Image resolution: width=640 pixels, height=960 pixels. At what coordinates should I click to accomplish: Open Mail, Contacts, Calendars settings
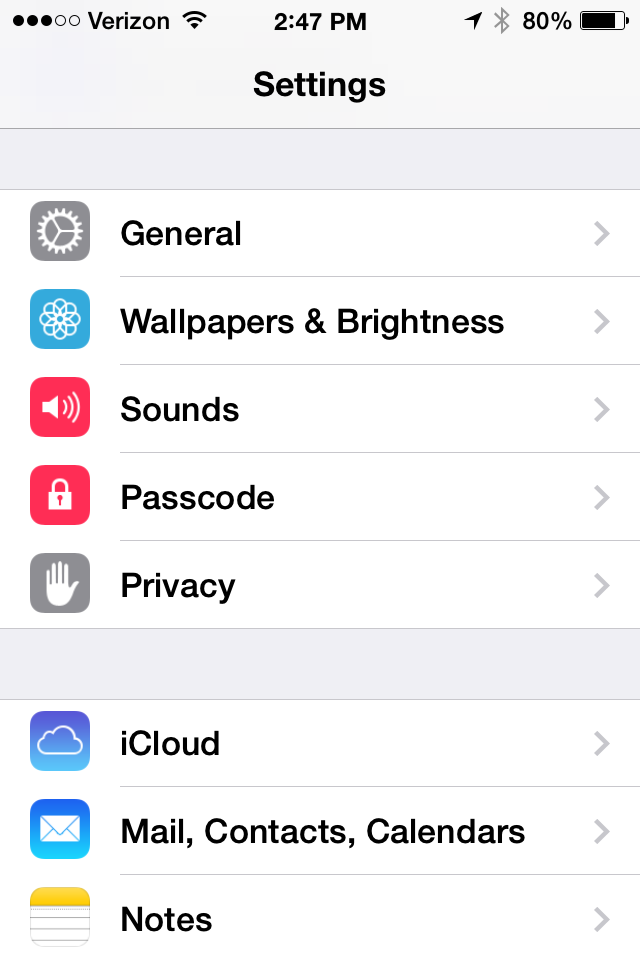click(x=320, y=831)
